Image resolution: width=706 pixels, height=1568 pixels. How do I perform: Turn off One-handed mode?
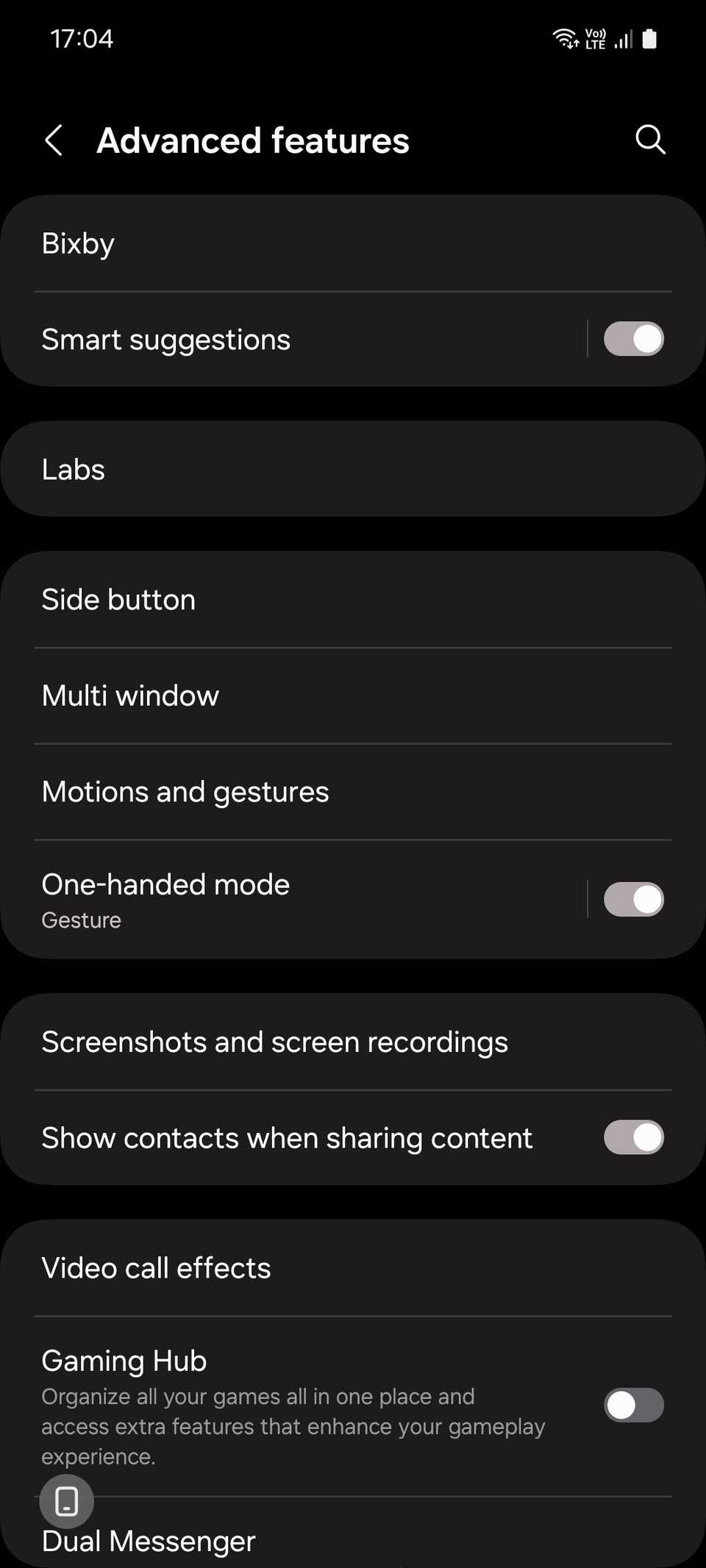point(633,898)
